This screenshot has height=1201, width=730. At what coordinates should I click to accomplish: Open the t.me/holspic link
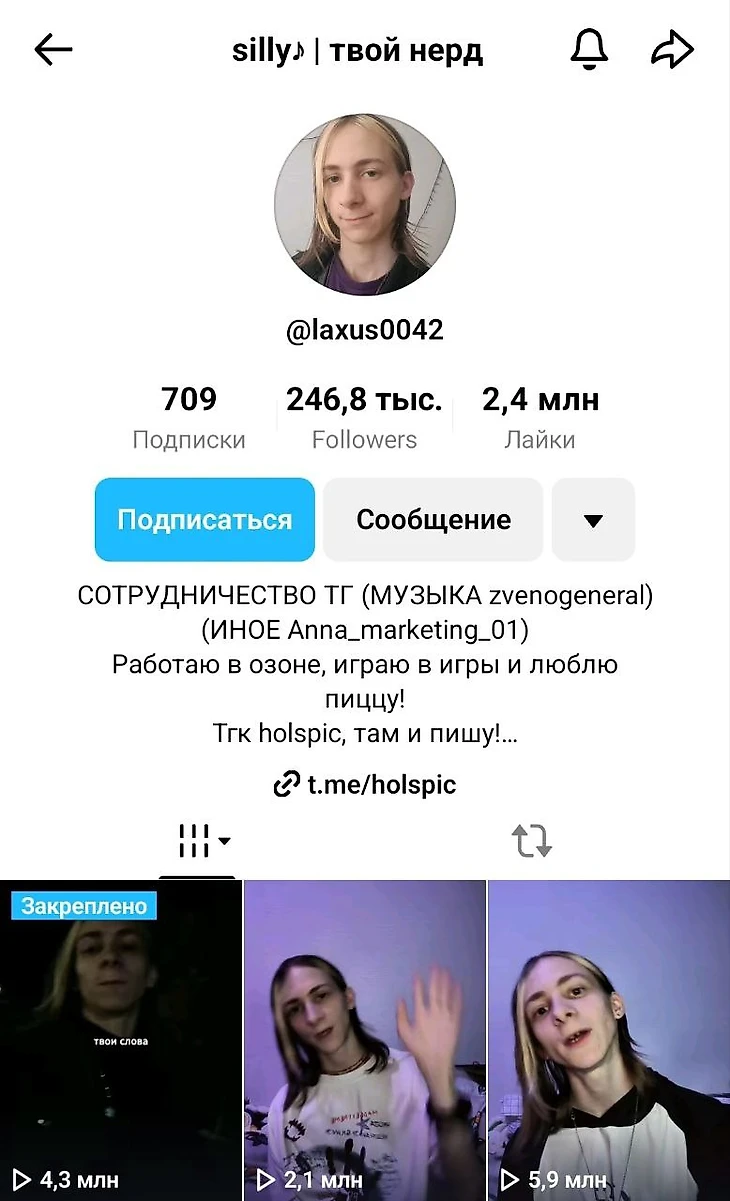(x=365, y=784)
